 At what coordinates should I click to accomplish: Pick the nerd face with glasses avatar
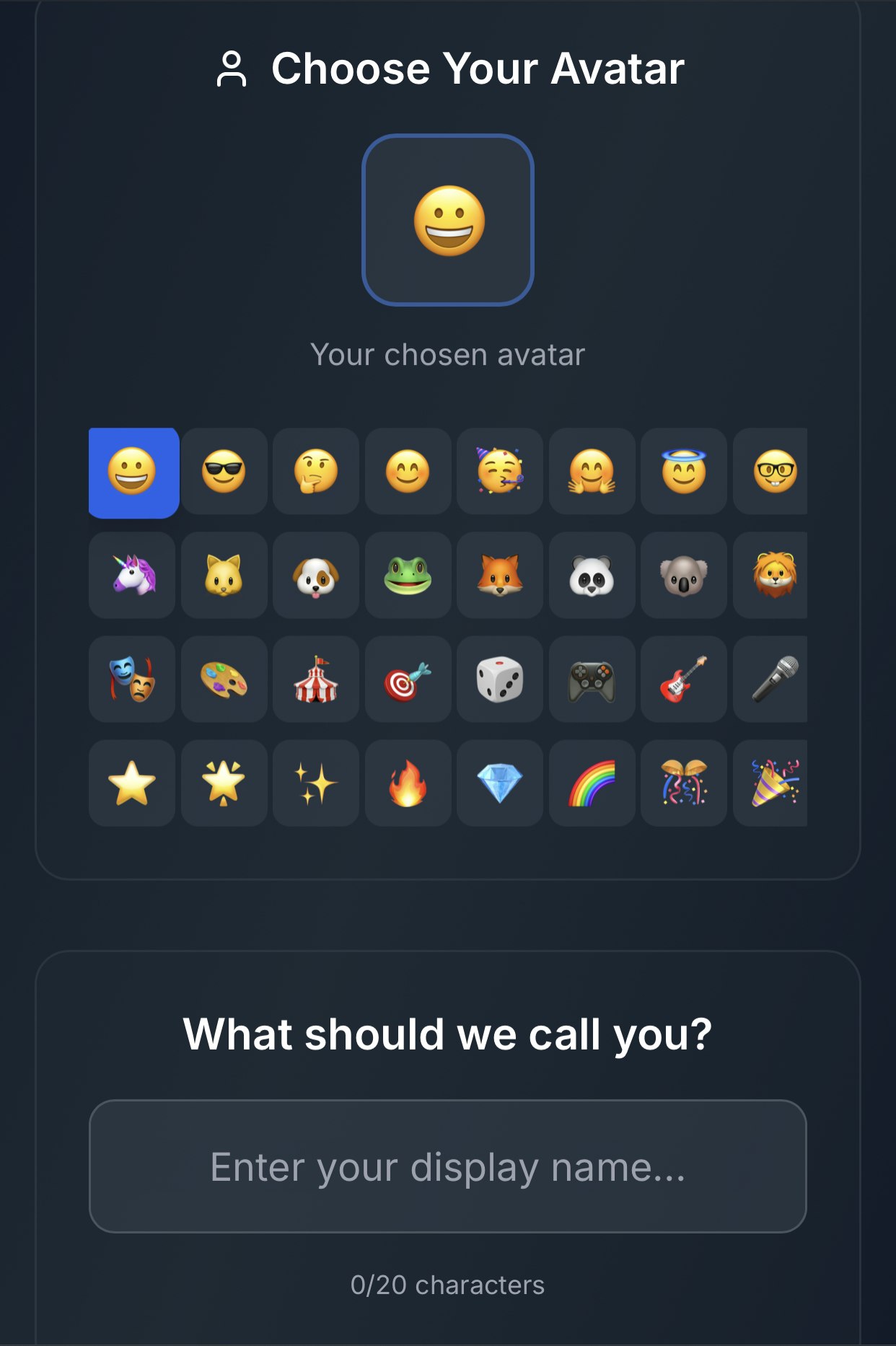tap(773, 471)
